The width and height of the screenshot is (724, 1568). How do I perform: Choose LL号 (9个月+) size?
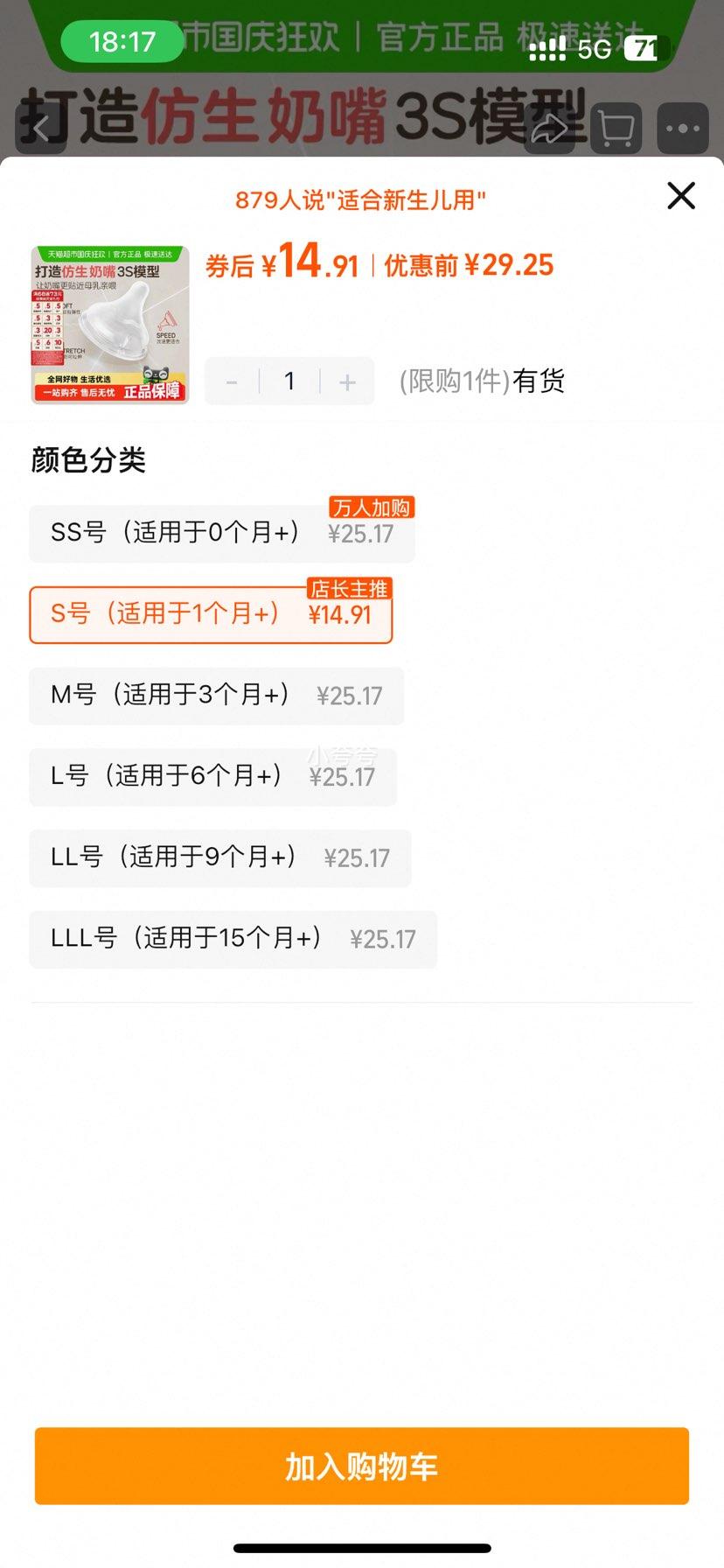point(219,857)
